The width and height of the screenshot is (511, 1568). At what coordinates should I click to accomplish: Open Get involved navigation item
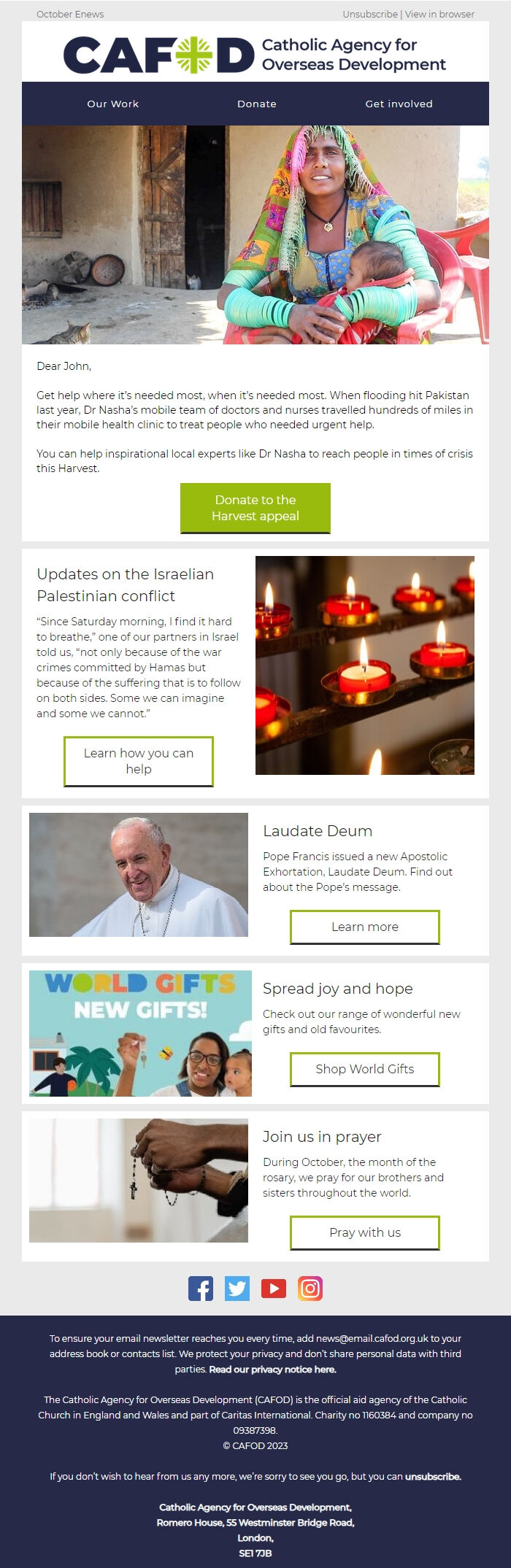(x=399, y=104)
